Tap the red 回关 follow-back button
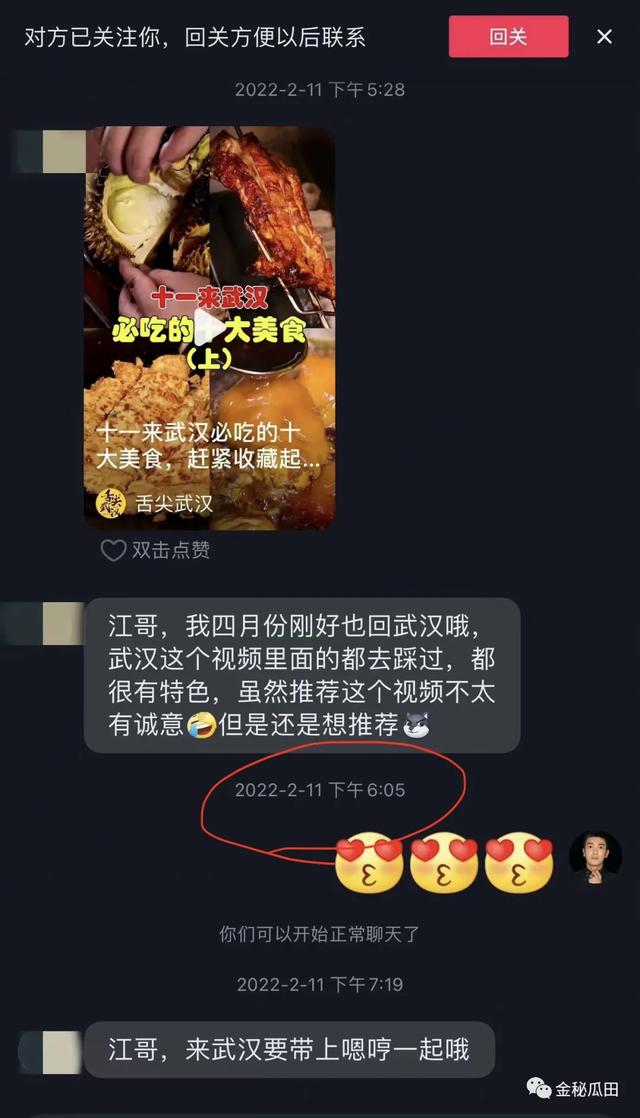This screenshot has width=640, height=1118. pos(508,37)
